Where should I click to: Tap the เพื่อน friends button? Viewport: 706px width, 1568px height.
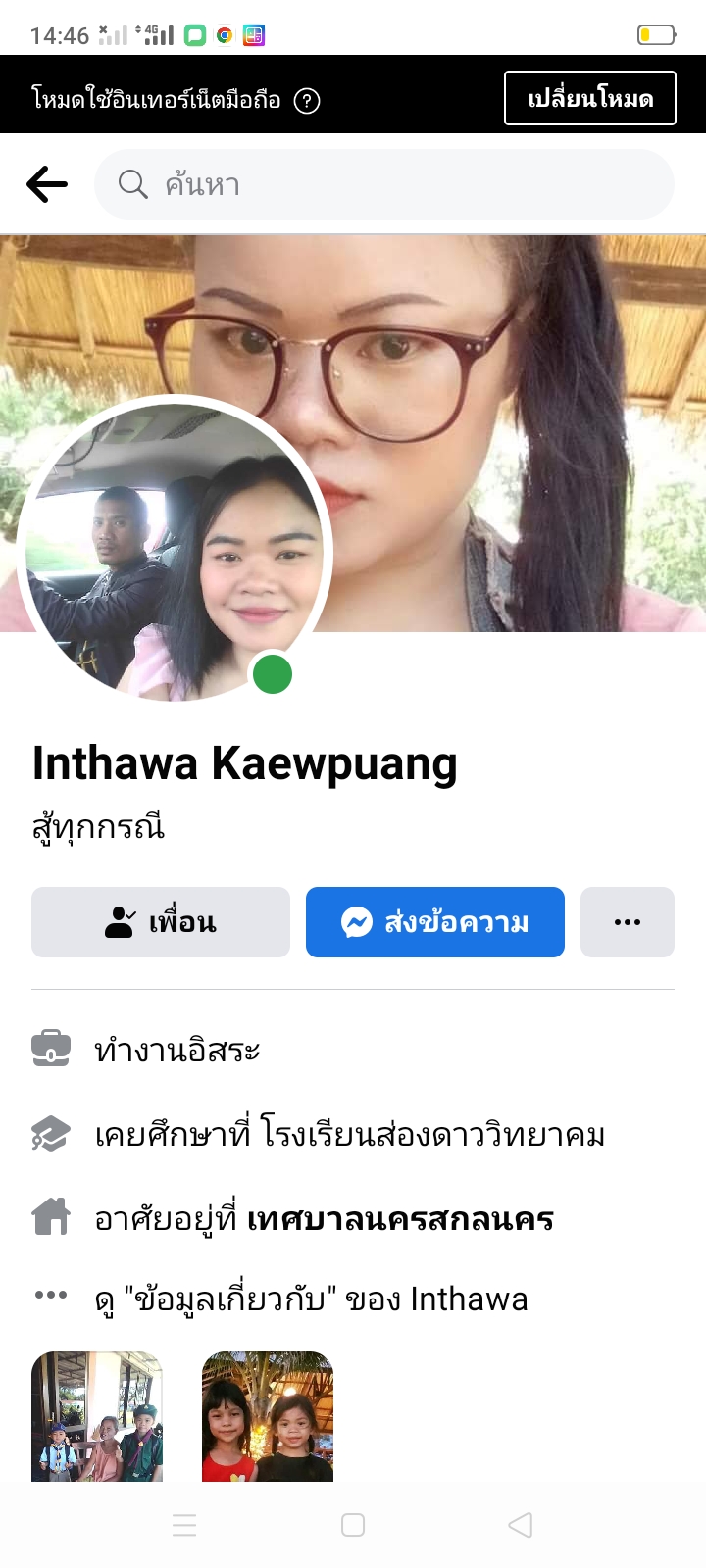tap(161, 922)
